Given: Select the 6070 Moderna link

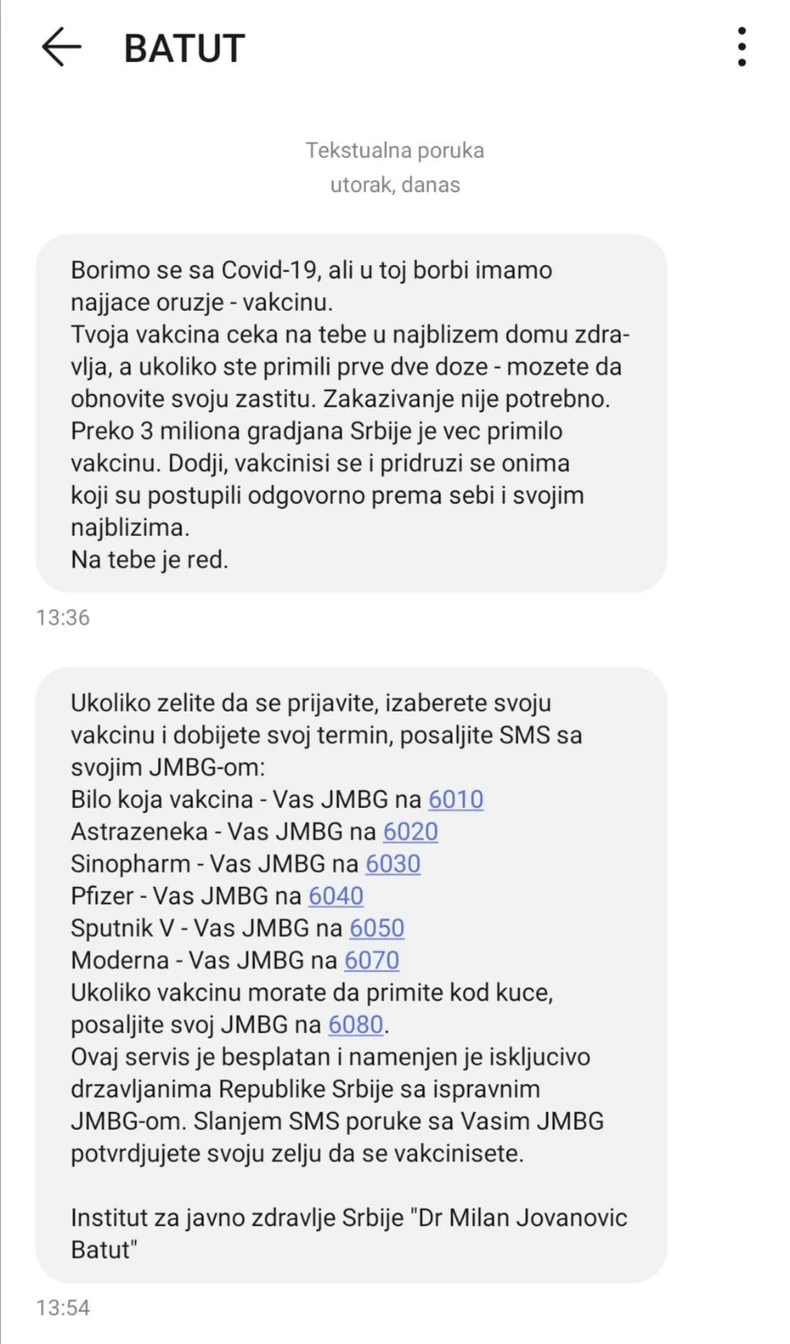Looking at the screenshot, I should (x=371, y=961).
